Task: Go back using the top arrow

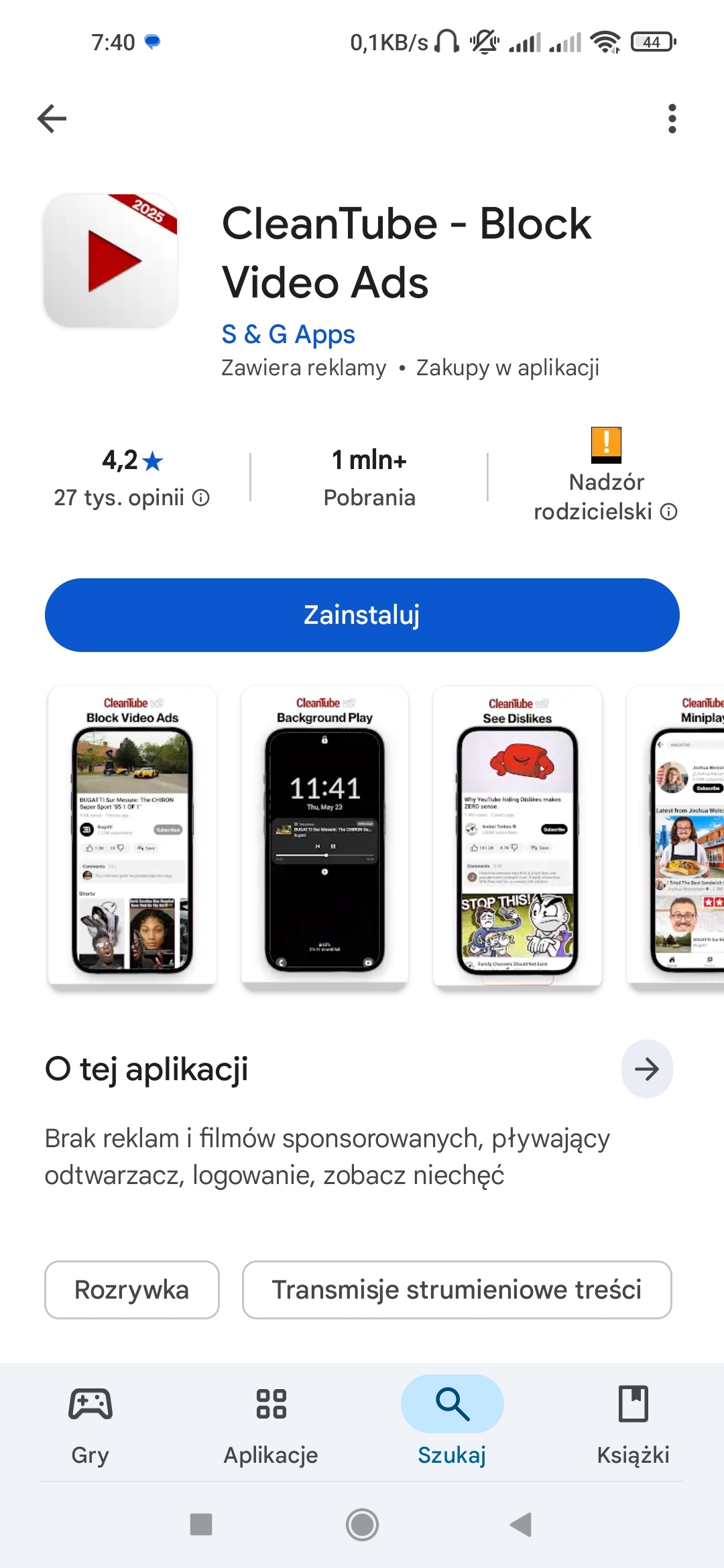Action: 52,119
